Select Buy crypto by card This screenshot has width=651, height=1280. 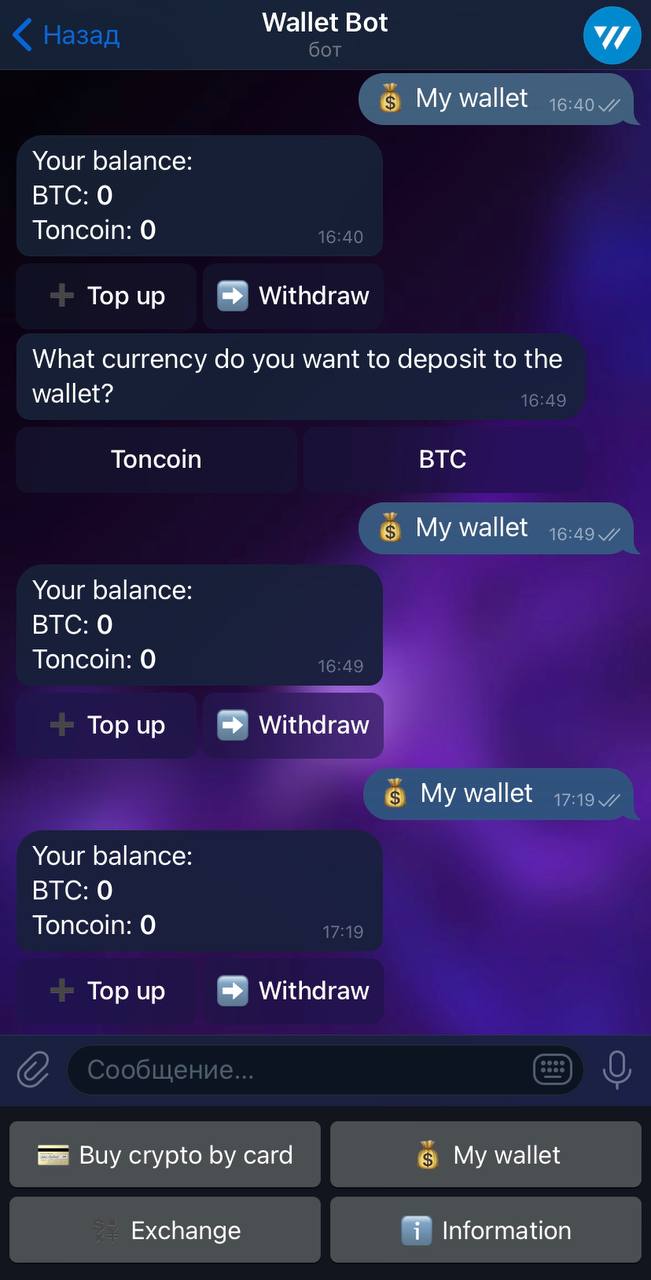[x=165, y=1155]
